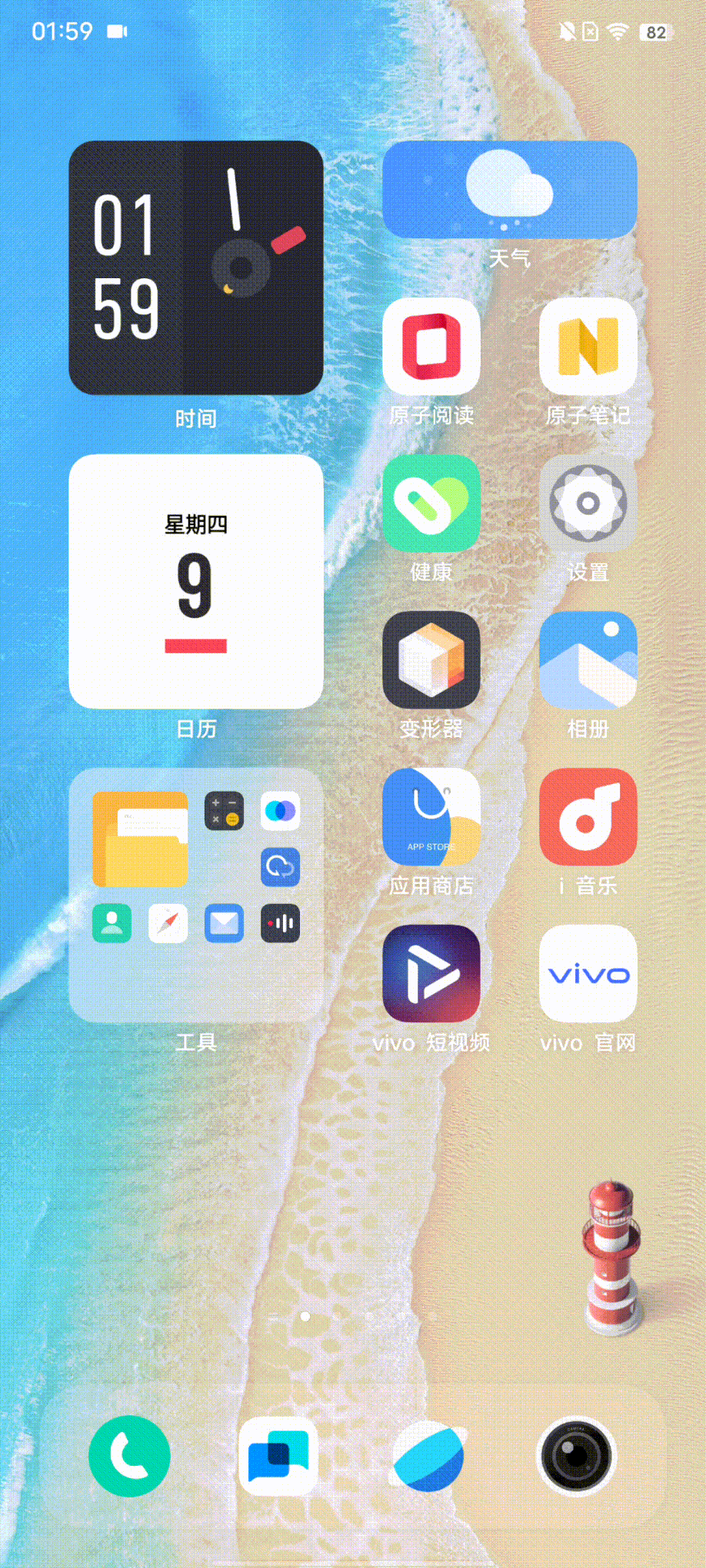Open the vivo 官网 app
Viewport: 706px width, 1568px height.
point(588,974)
